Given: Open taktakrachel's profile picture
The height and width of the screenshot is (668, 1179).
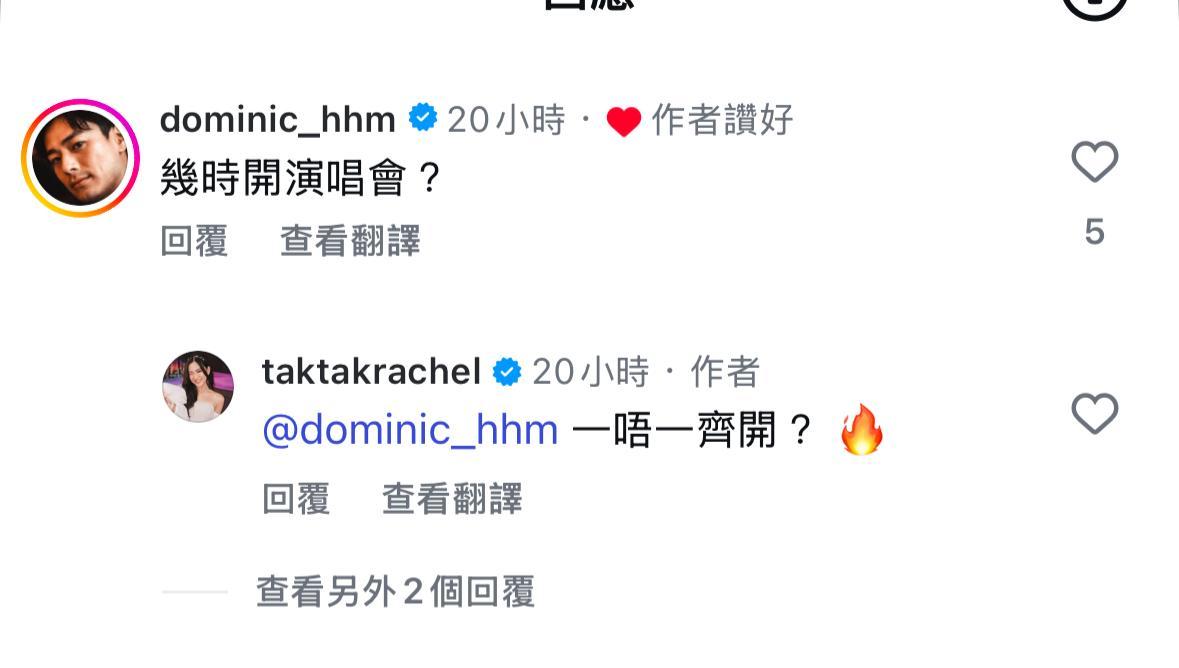Looking at the screenshot, I should coord(198,387).
